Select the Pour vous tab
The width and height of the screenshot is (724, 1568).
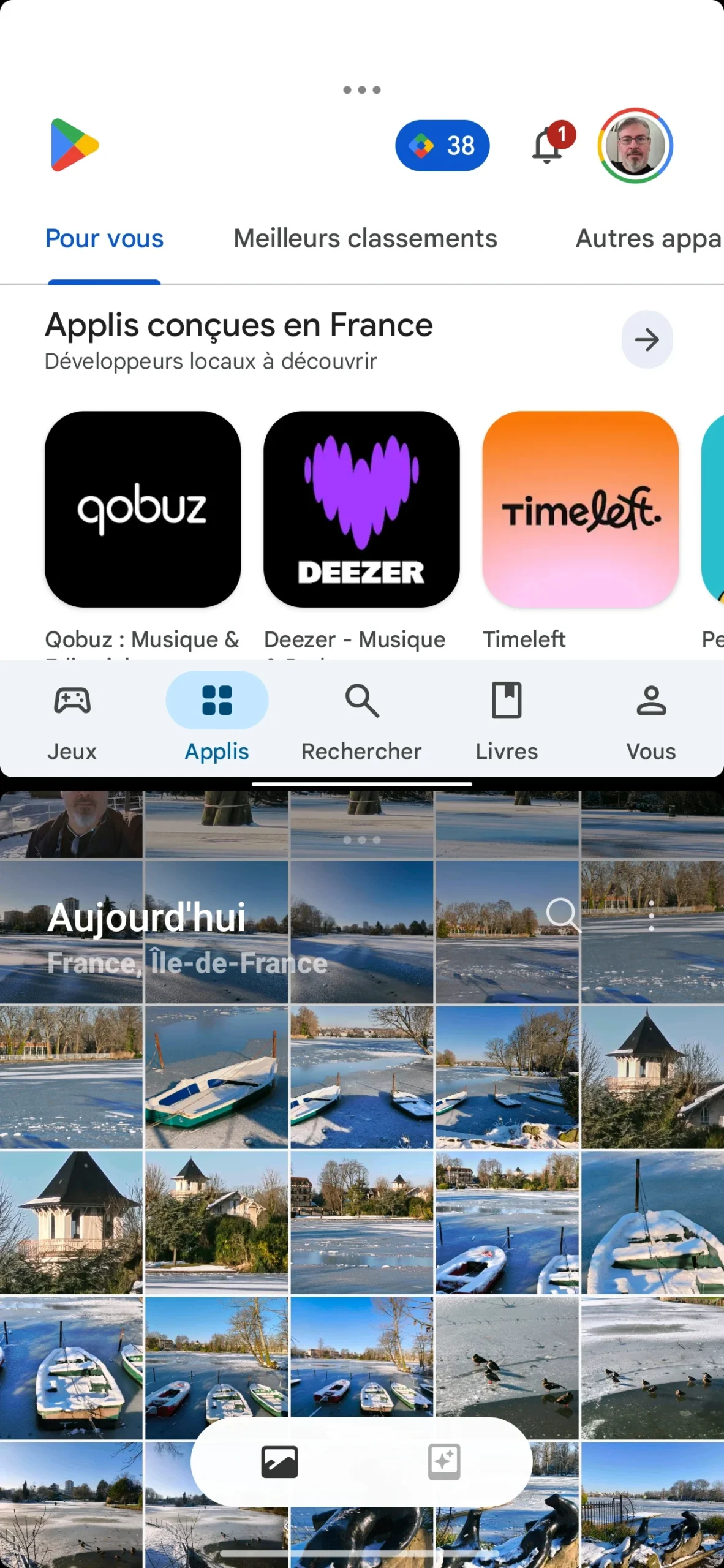[x=104, y=239]
